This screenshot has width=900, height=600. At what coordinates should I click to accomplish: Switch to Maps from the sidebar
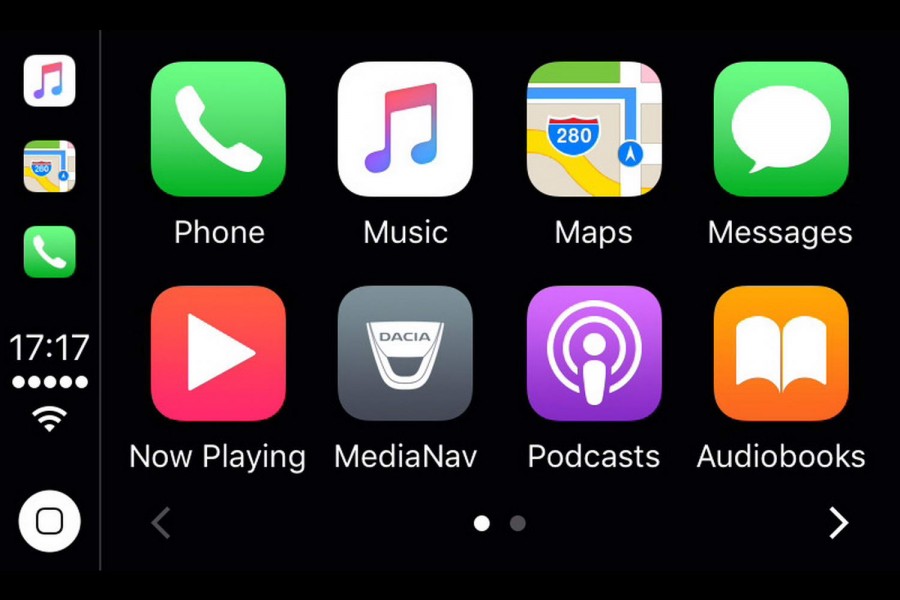click(x=49, y=166)
